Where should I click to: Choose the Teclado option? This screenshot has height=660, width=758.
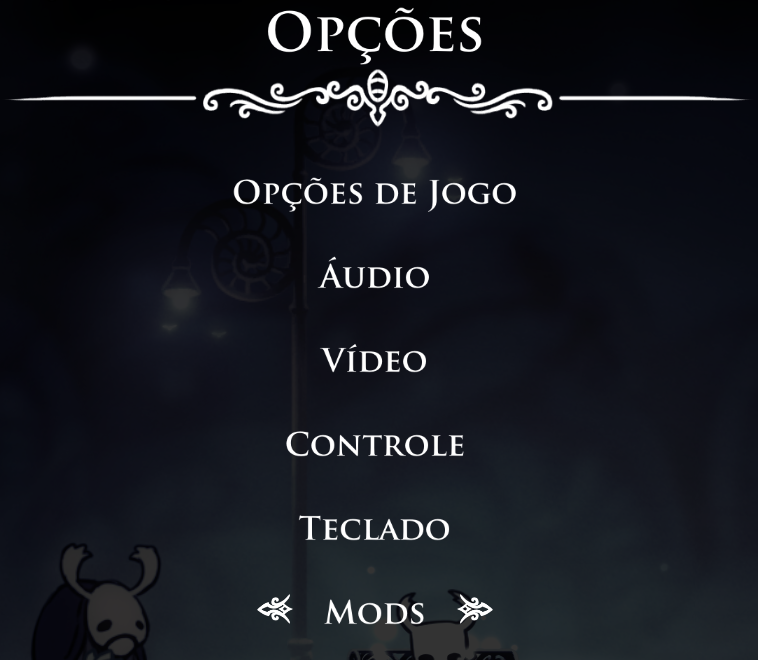point(375,528)
